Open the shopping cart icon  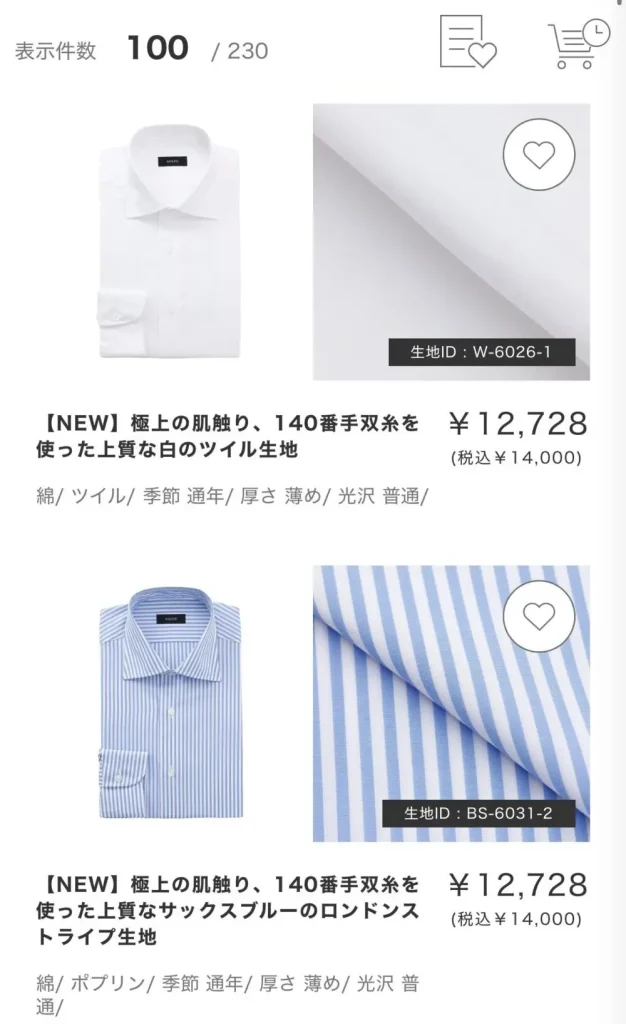pyautogui.click(x=578, y=45)
